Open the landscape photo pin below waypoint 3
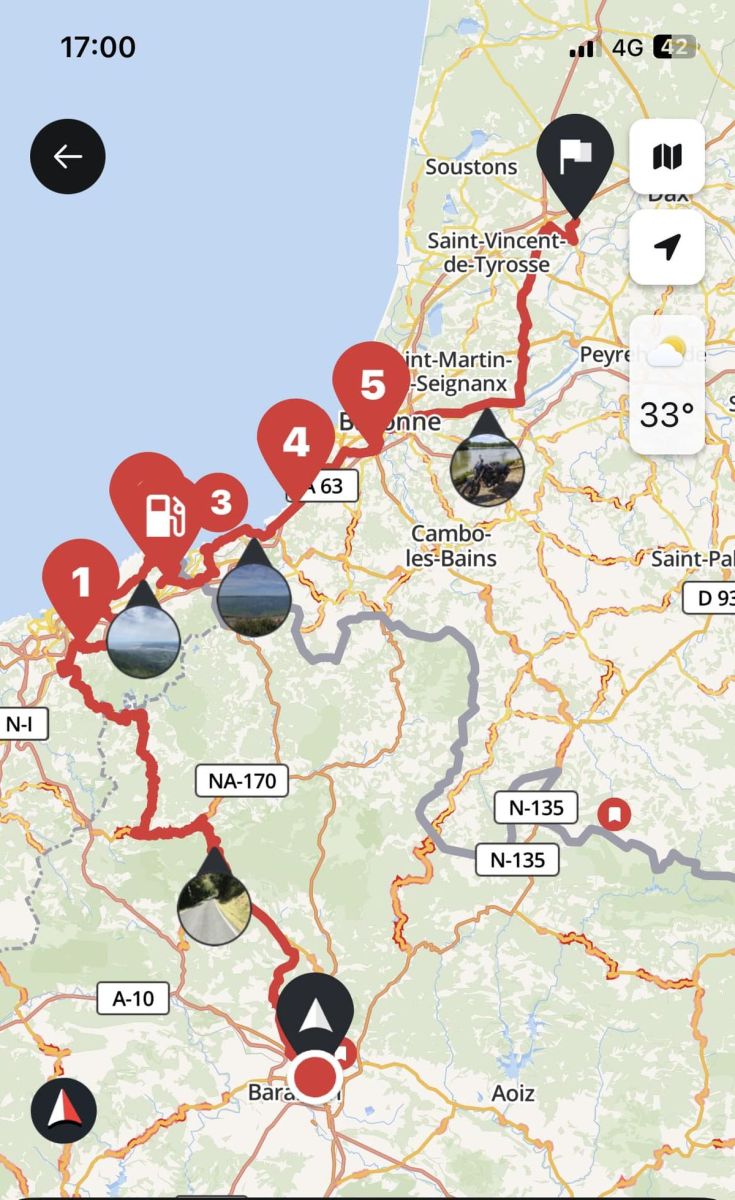Screen dimensions: 735x1200 coord(254,600)
